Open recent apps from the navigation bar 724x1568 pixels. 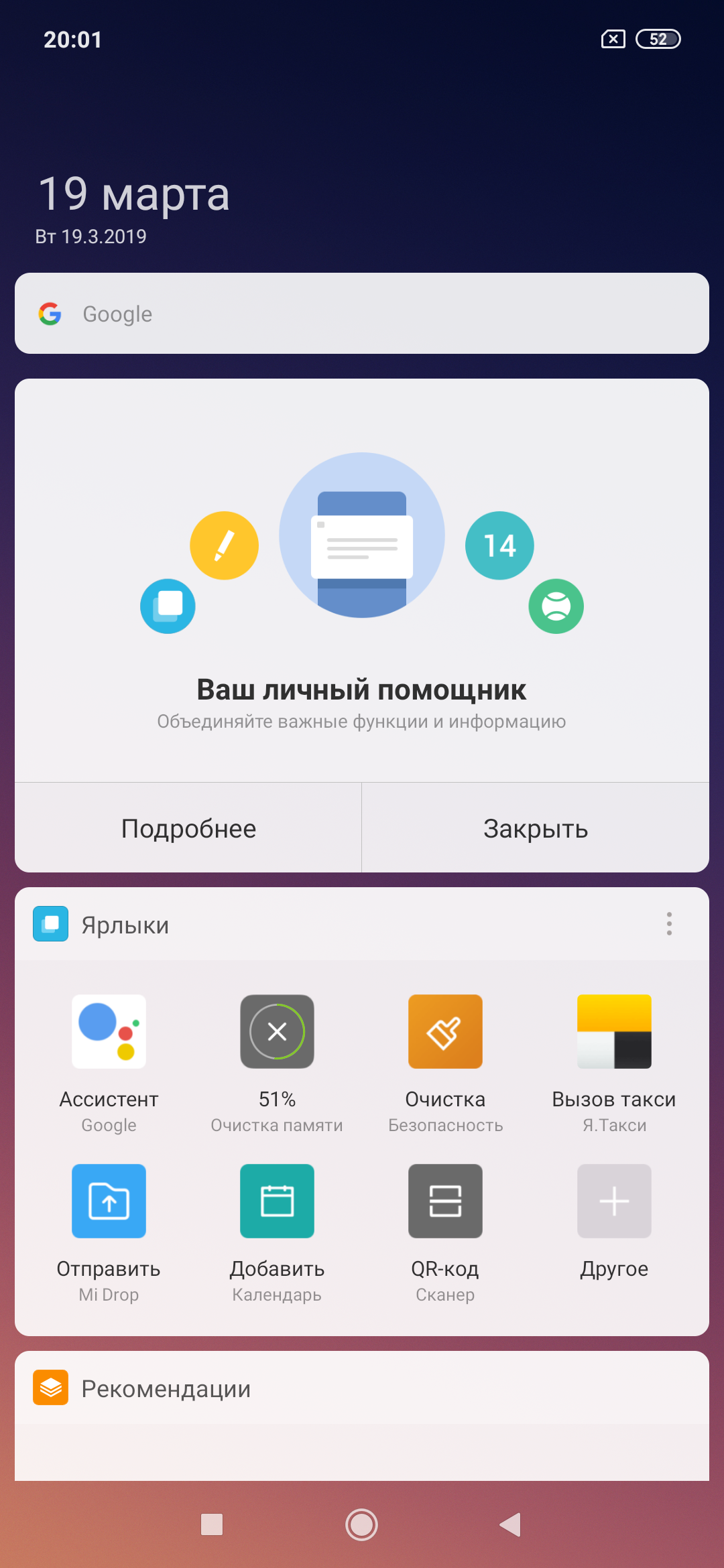click(x=212, y=1524)
